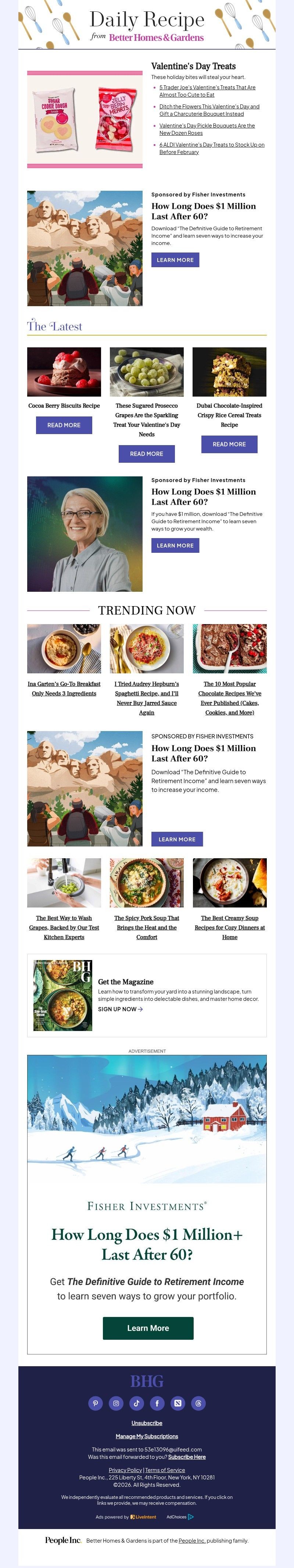Tap Read More under Sugared Prosecco Grapes
The height and width of the screenshot is (1568, 294).
tap(147, 454)
